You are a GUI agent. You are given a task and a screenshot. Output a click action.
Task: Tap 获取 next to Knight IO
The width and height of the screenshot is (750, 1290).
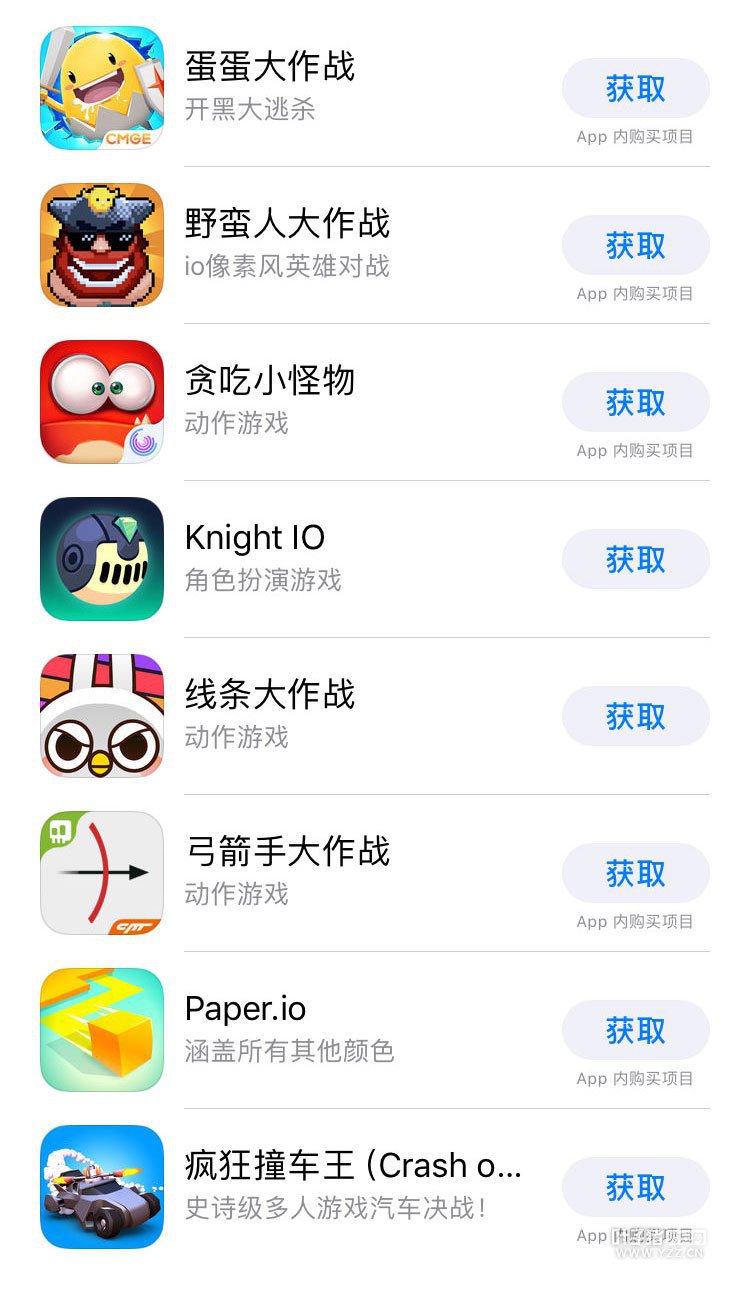pos(635,560)
